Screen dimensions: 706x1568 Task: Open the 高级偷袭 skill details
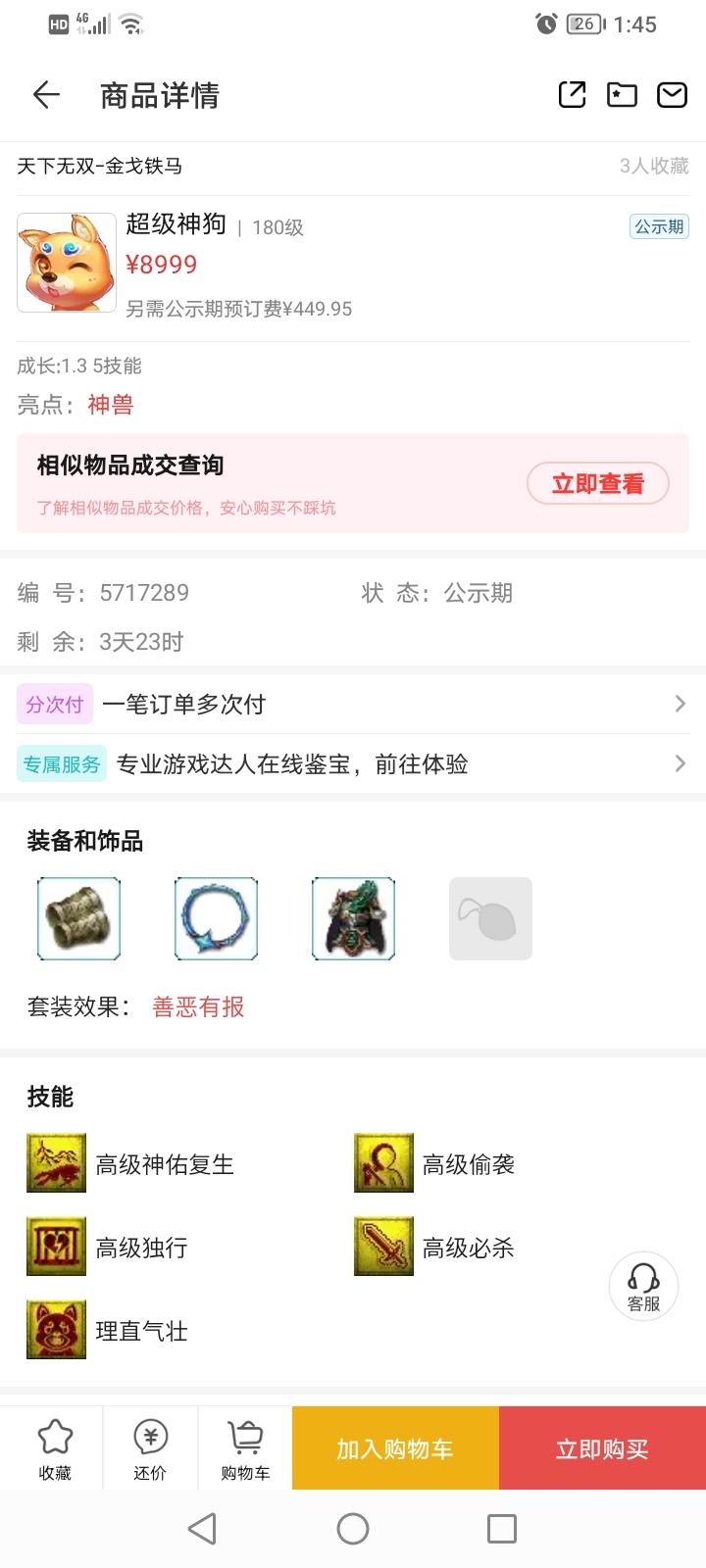[383, 1164]
